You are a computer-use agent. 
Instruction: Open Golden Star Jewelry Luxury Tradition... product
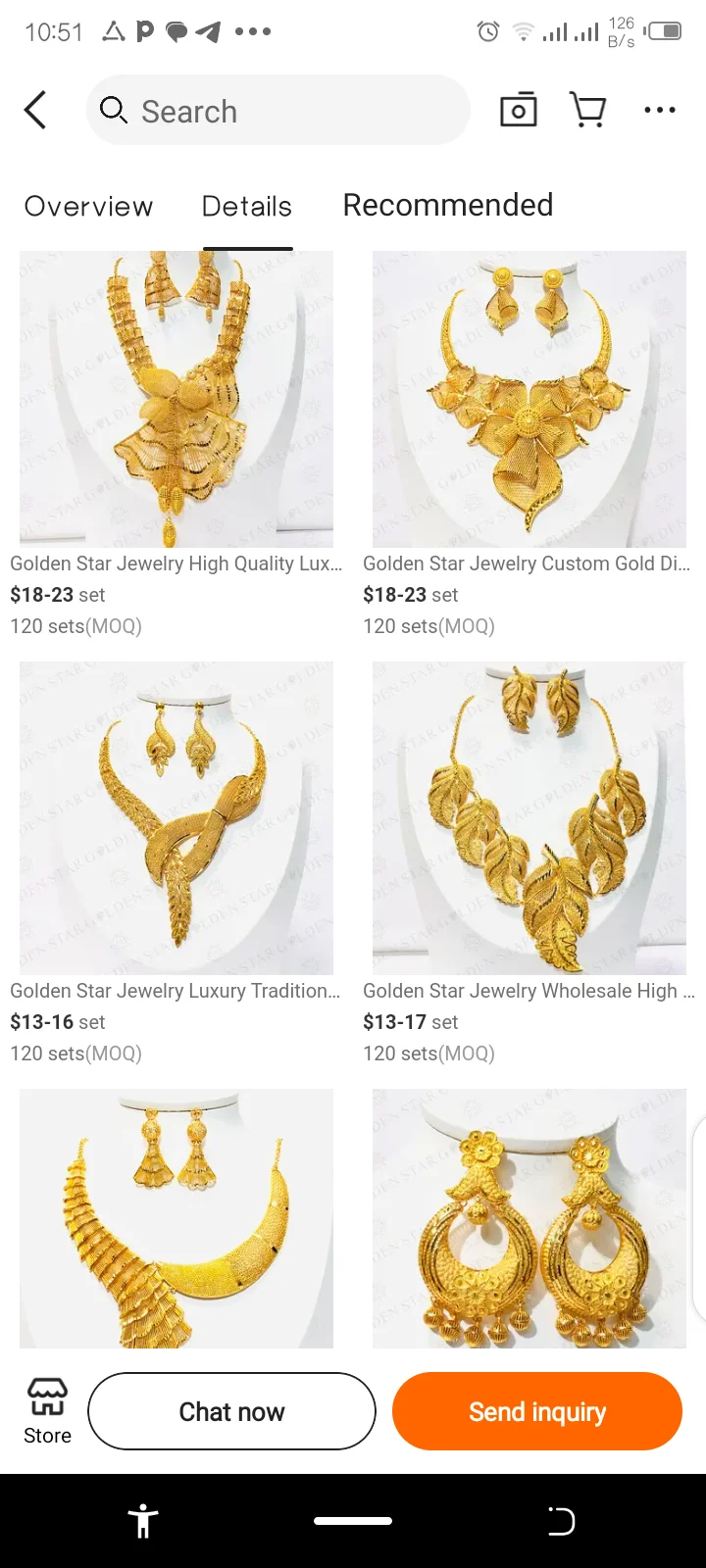[176, 864]
